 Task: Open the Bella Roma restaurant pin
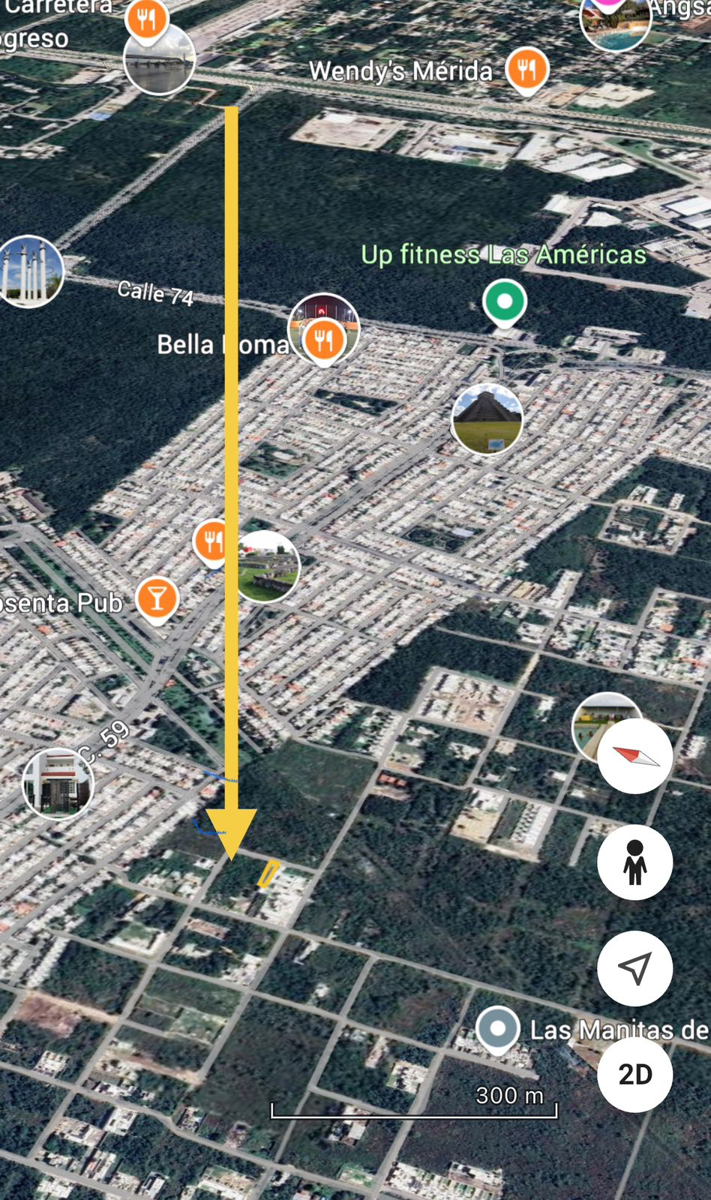coord(323,341)
